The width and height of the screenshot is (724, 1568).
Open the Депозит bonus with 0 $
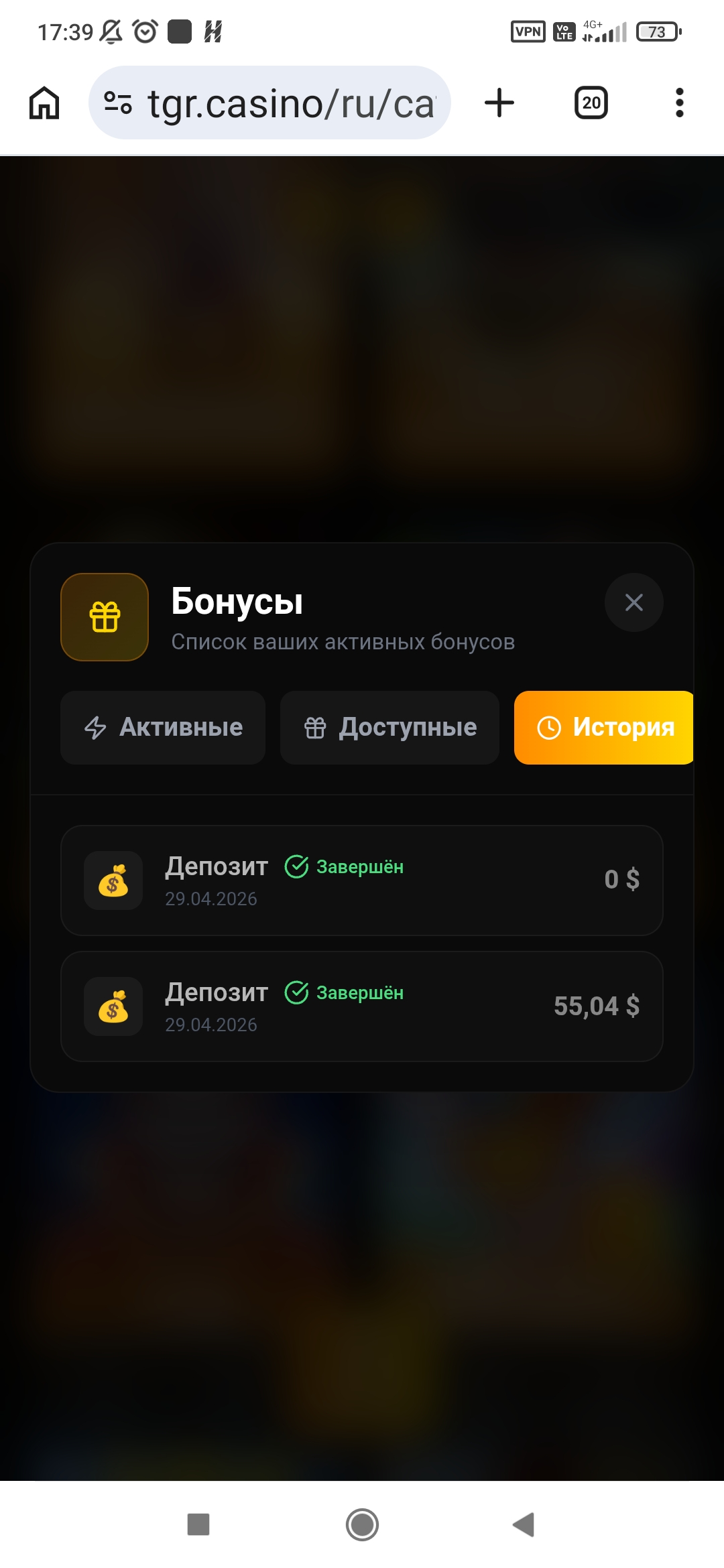coord(362,880)
